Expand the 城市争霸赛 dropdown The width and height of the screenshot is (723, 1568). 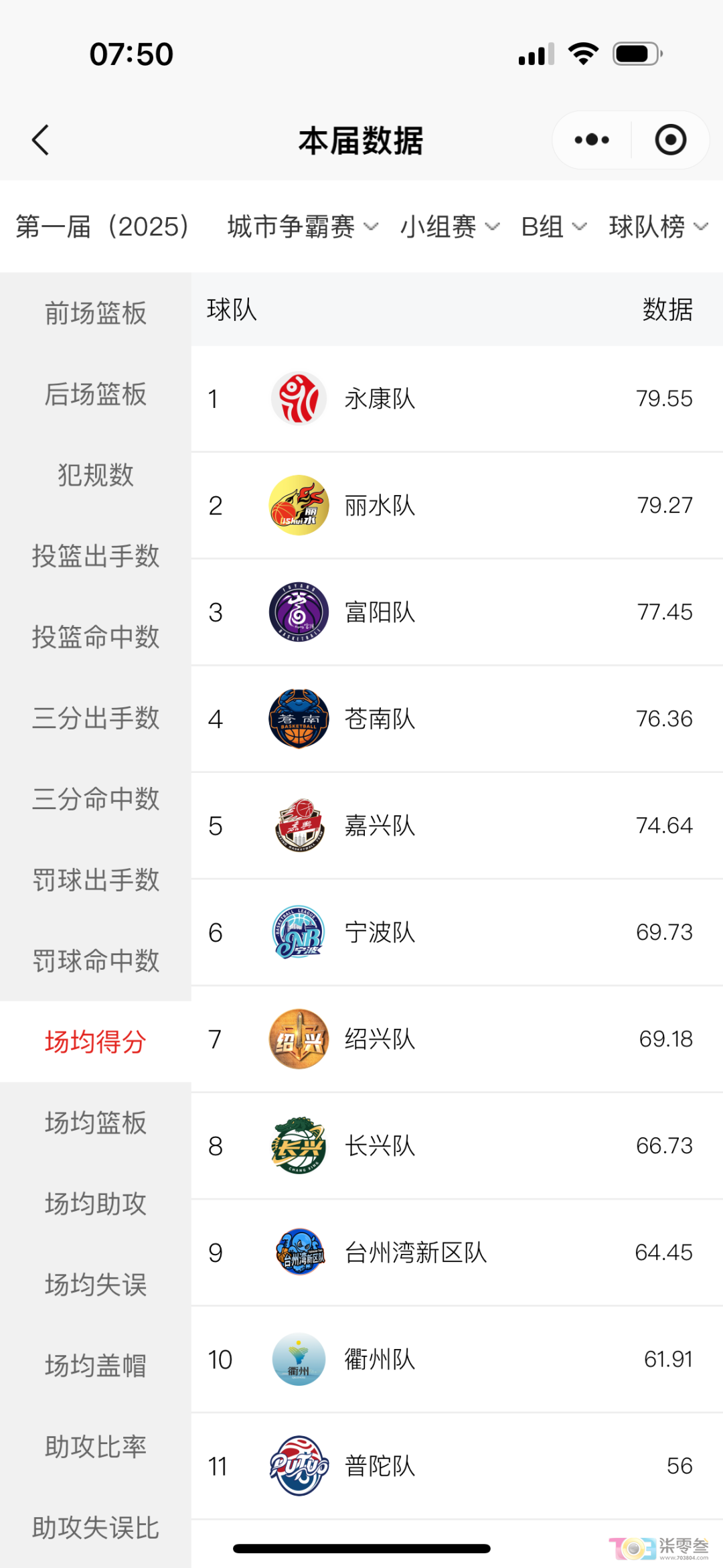pyautogui.click(x=303, y=226)
